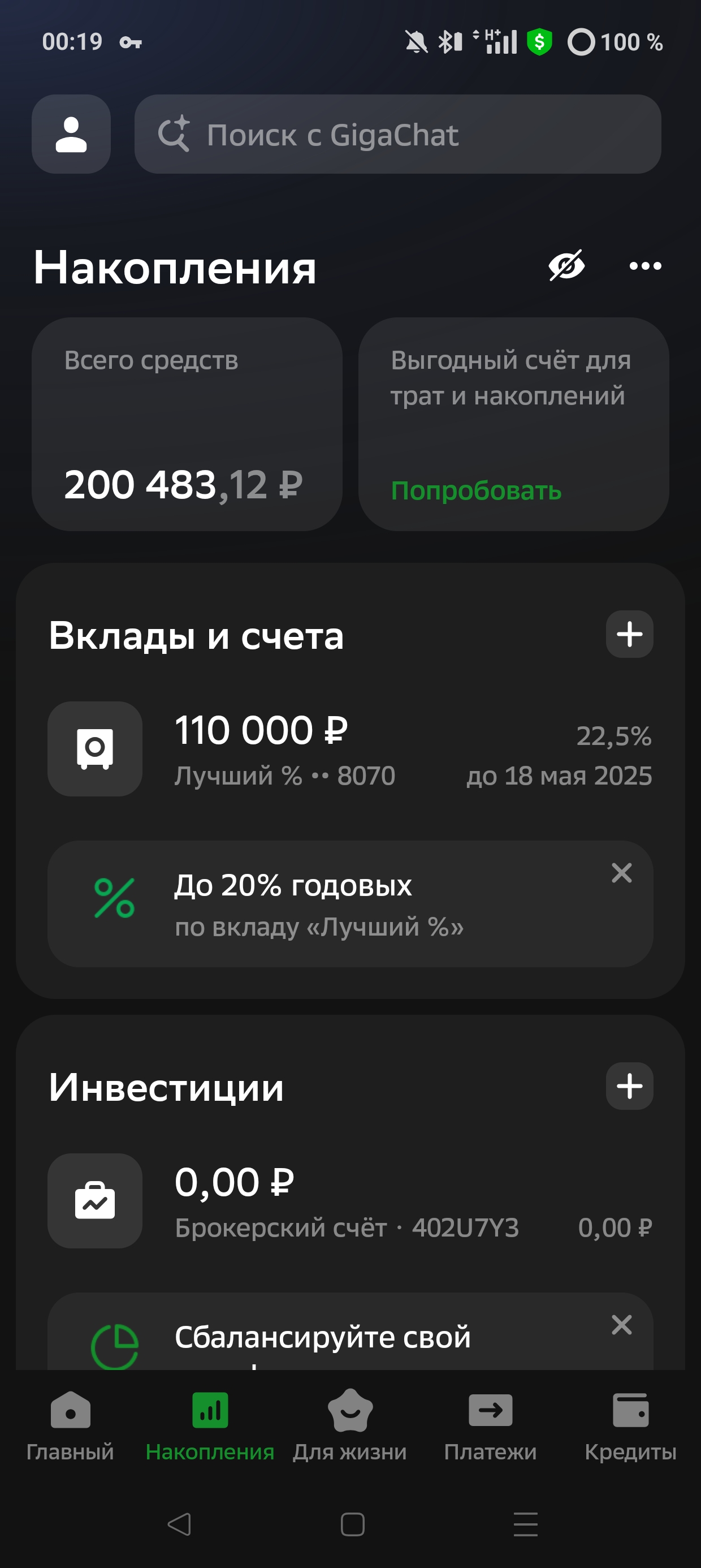Open Брокерский счёт 402U7Y3
Image resolution: width=701 pixels, height=1568 pixels.
350,1201
